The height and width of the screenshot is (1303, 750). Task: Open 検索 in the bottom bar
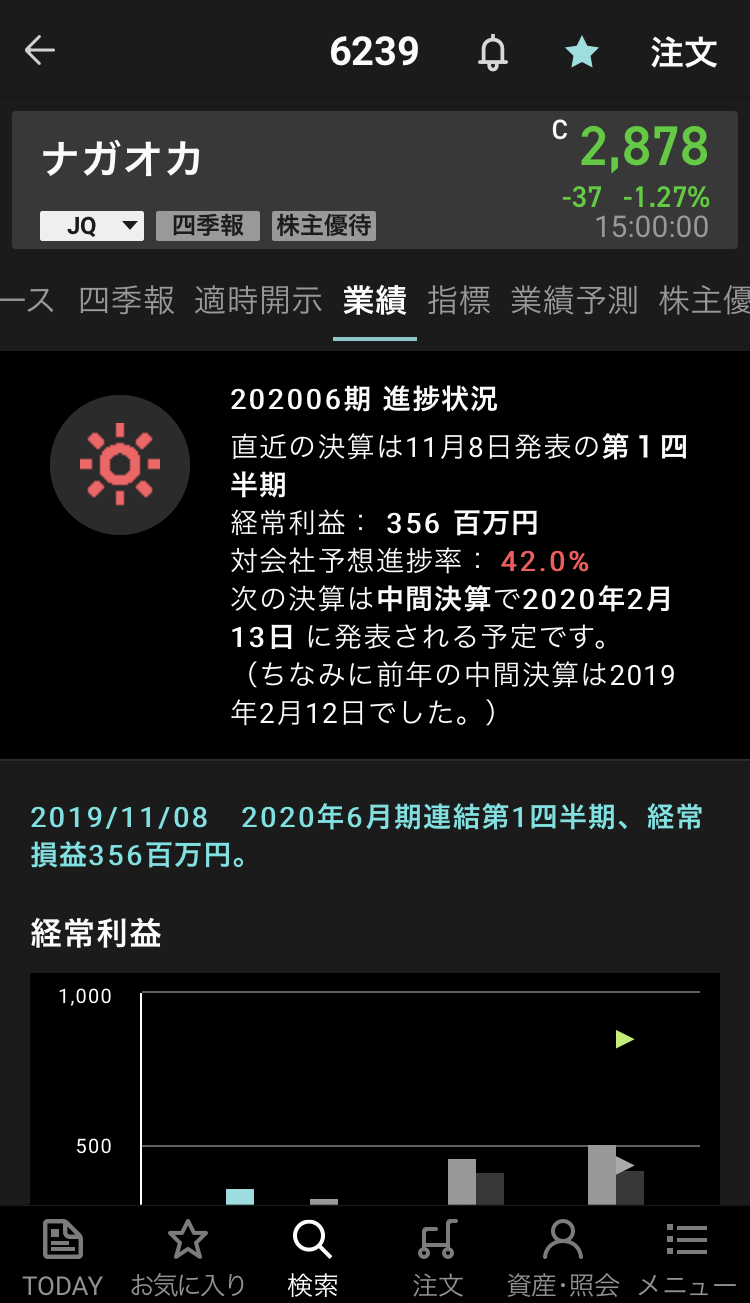tap(312, 1257)
